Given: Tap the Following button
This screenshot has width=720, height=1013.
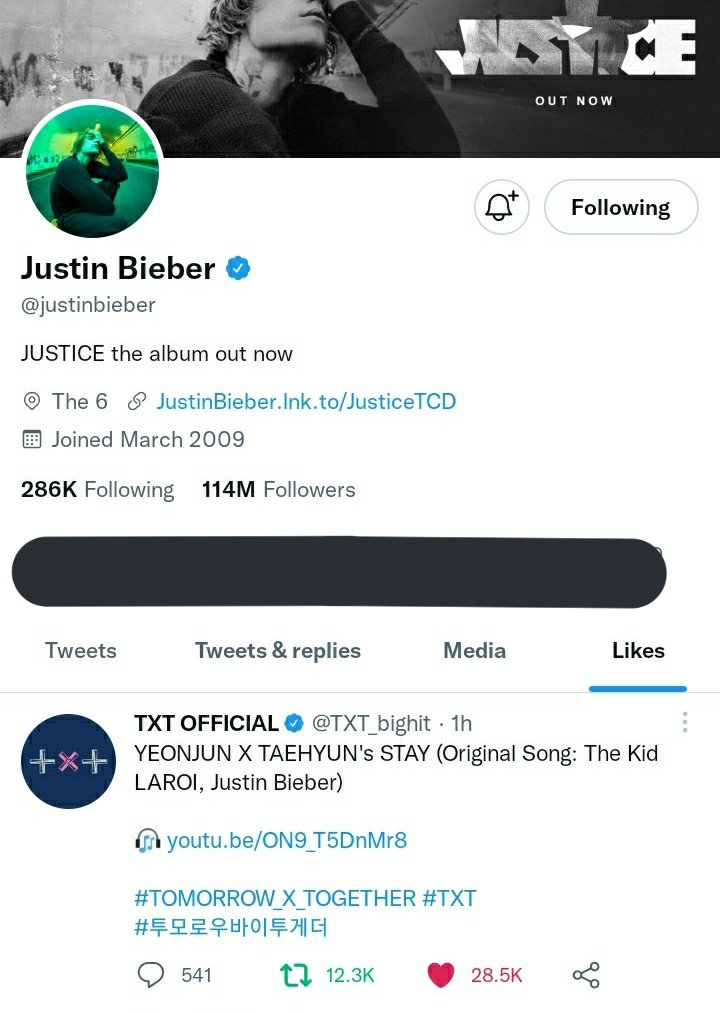Looking at the screenshot, I should click(x=620, y=207).
